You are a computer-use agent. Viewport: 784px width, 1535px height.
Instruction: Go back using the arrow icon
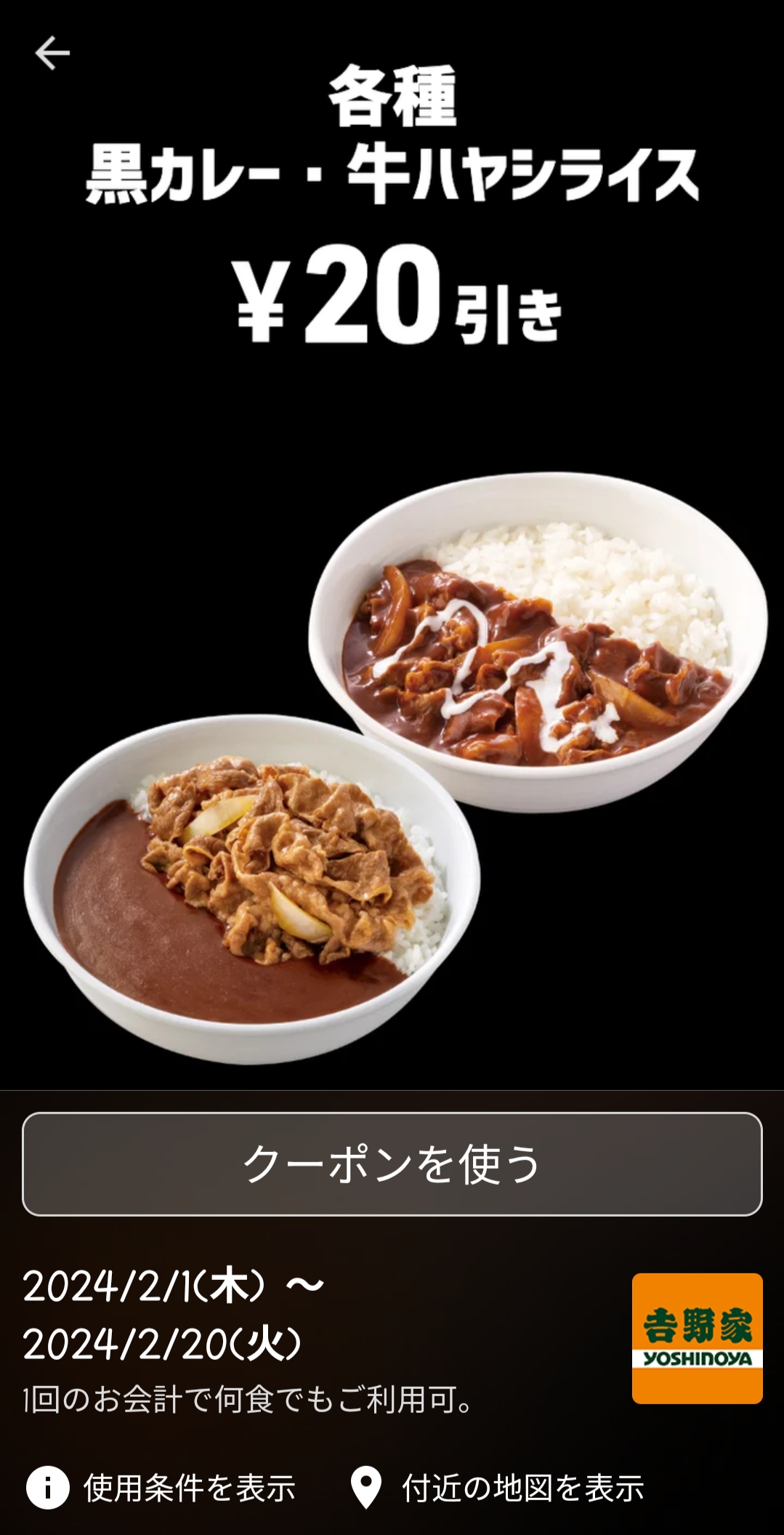(x=52, y=53)
